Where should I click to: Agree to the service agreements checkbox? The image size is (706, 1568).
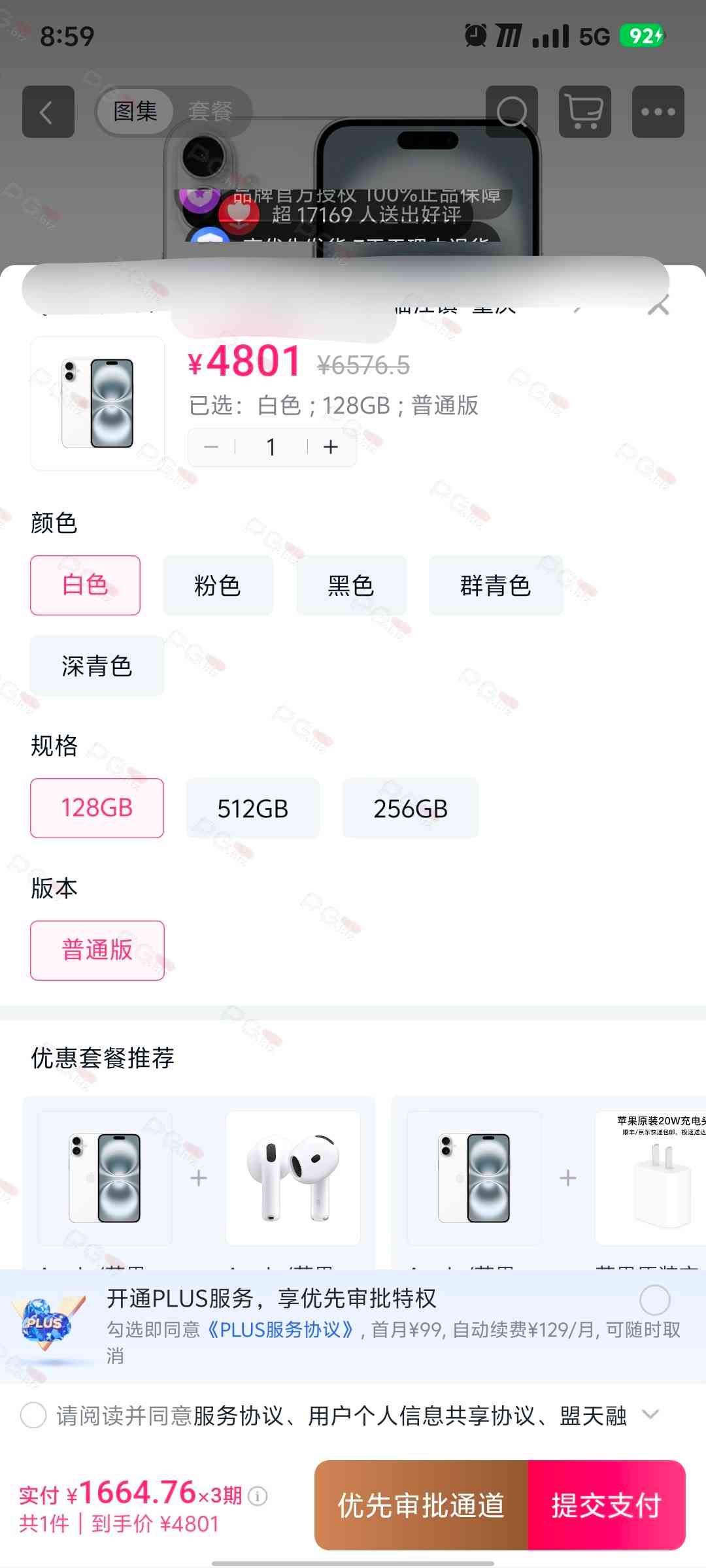click(33, 1416)
